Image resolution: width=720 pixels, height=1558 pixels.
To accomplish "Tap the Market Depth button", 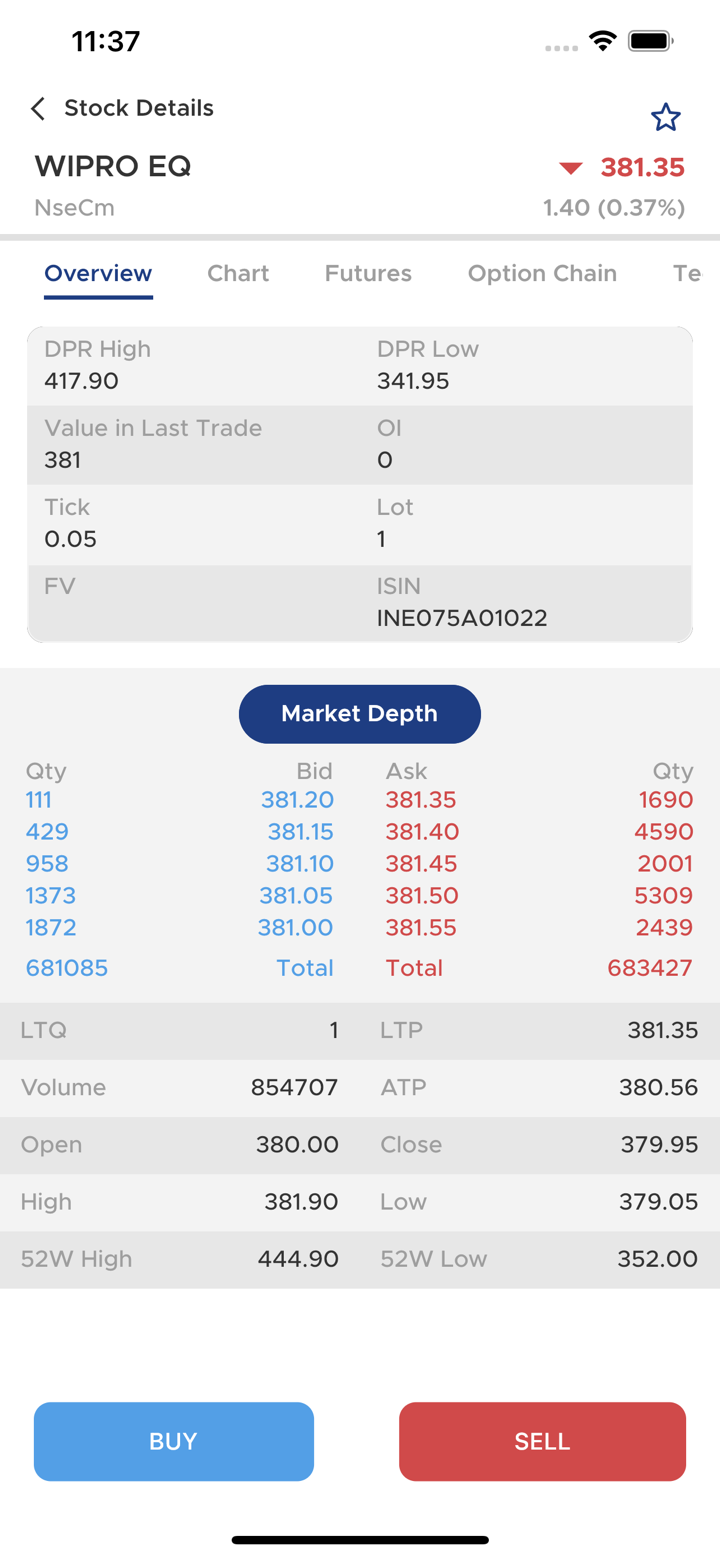I will tap(359, 714).
